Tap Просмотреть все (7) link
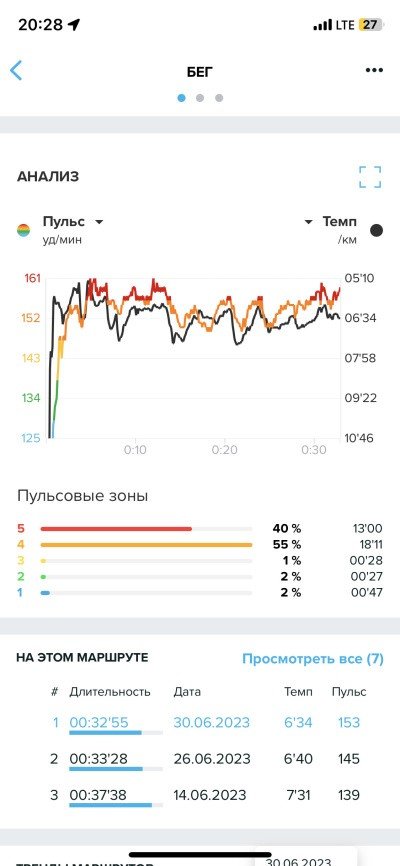The image size is (400, 866). tap(313, 659)
